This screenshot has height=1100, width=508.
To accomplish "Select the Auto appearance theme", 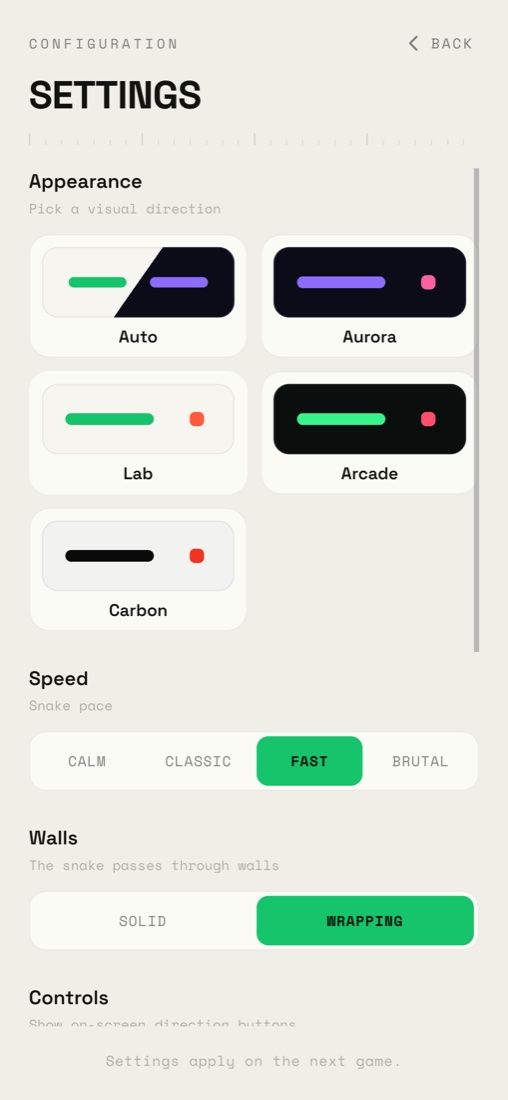I will [138, 295].
